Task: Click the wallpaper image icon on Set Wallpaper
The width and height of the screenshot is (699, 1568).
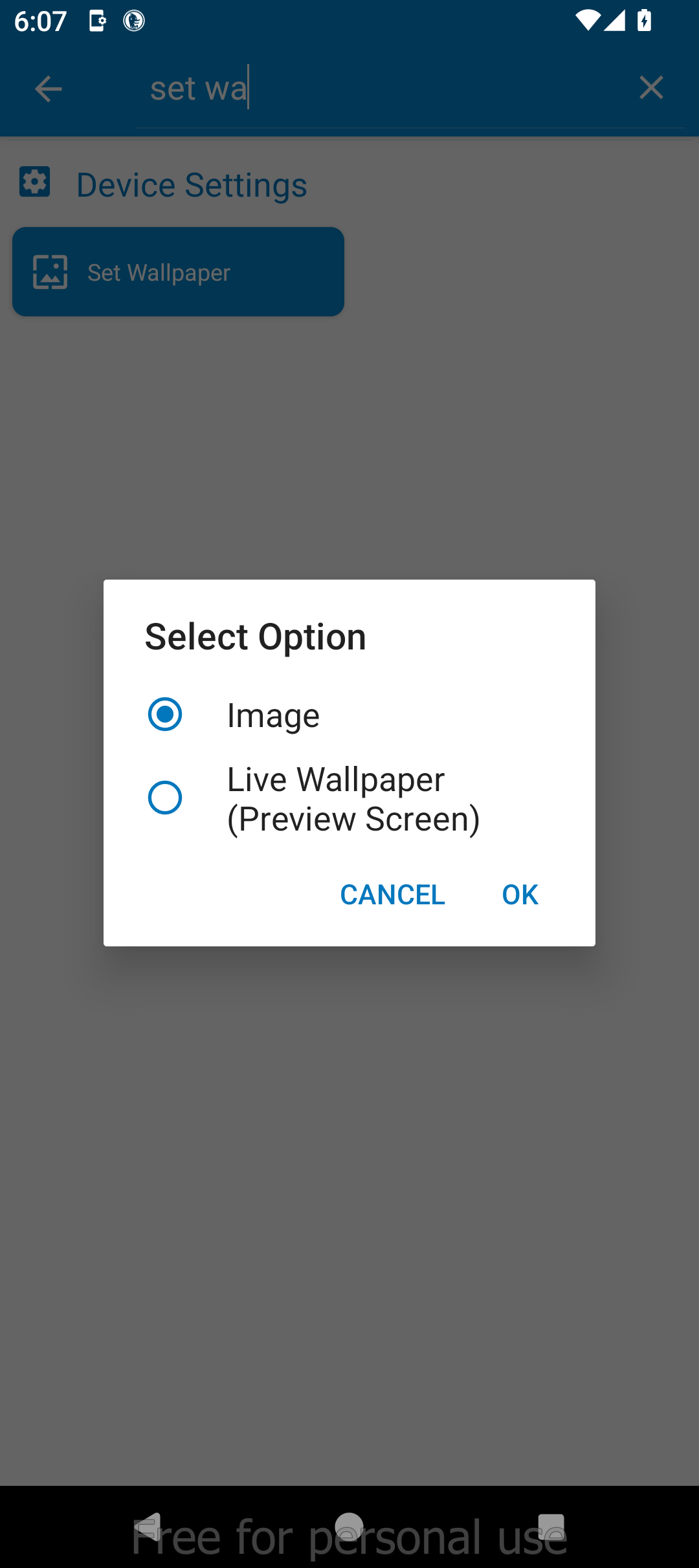Action: tap(49, 272)
